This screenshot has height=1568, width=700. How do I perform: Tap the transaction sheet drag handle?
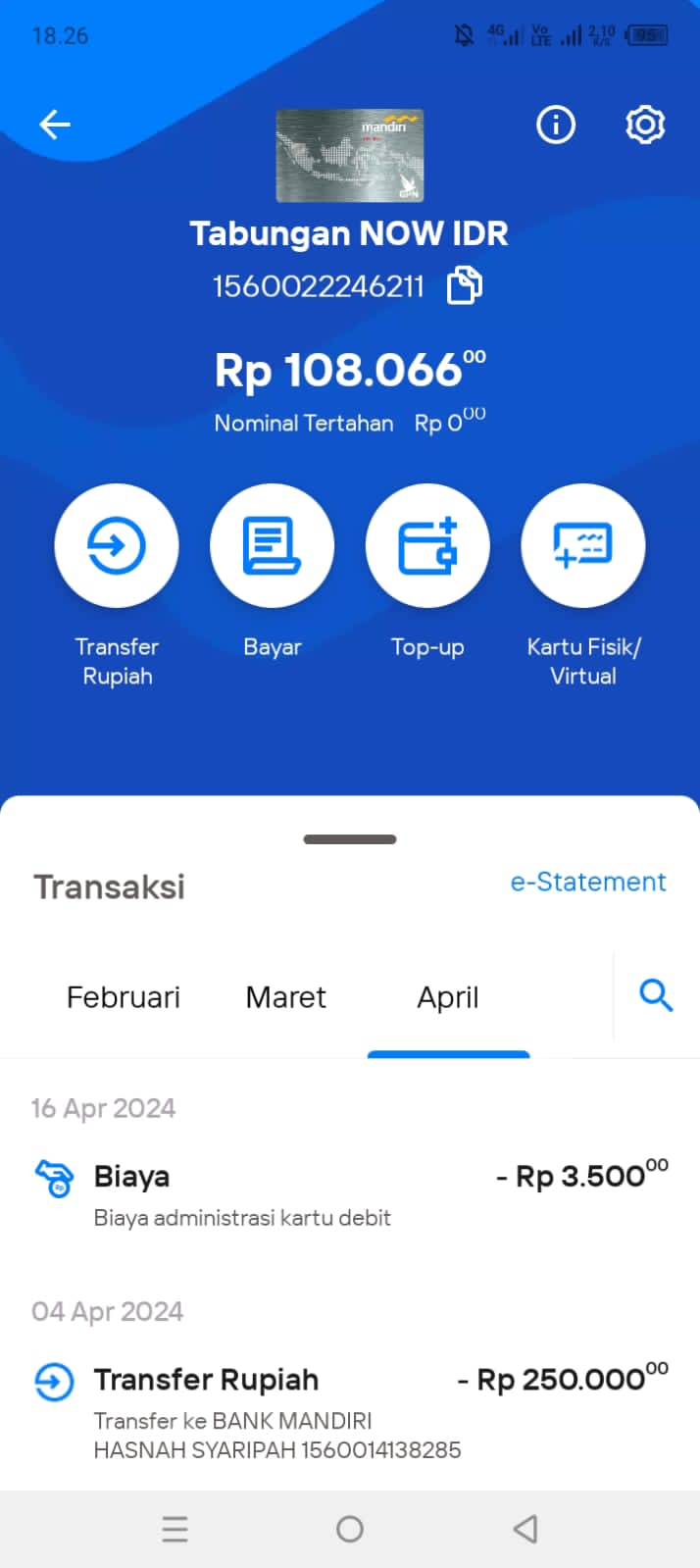(350, 839)
